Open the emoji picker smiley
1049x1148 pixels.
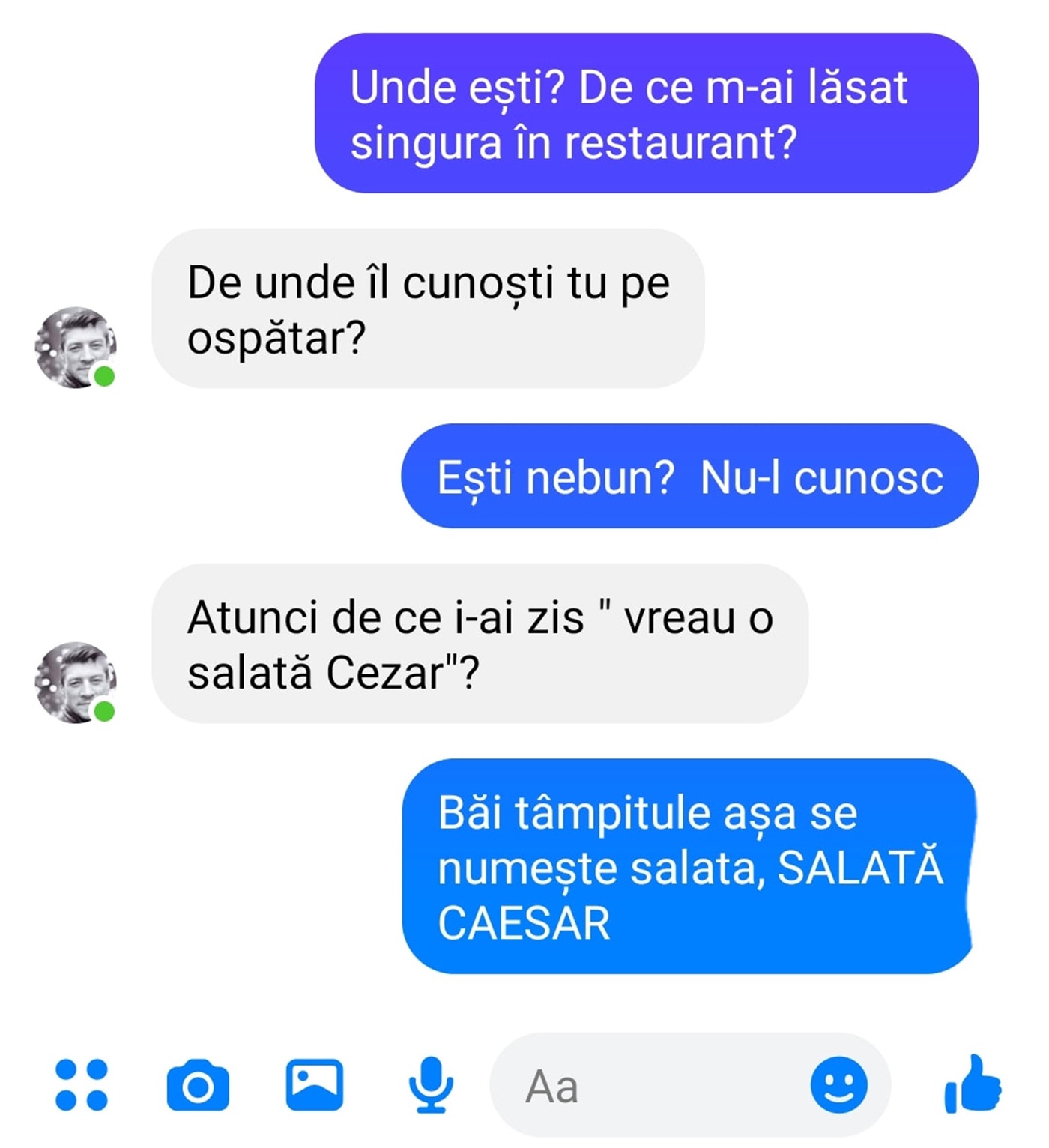click(838, 1085)
